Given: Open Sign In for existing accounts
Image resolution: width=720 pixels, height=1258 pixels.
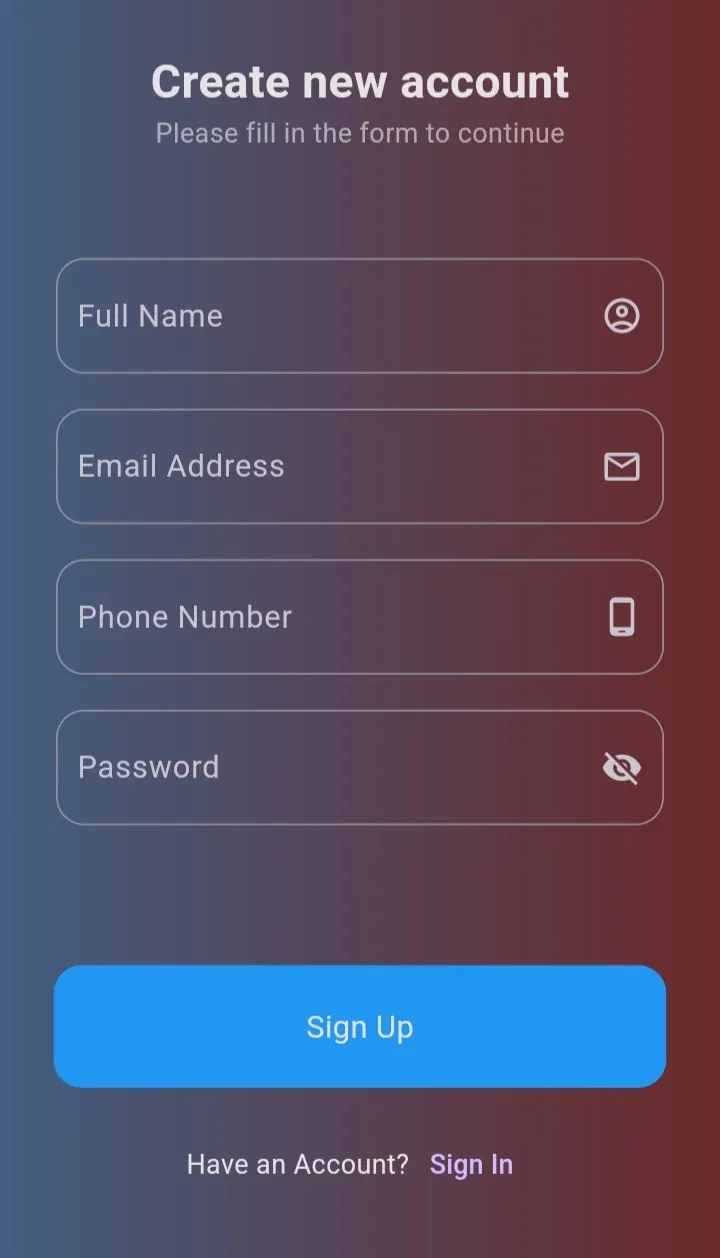Looking at the screenshot, I should [x=471, y=1164].
